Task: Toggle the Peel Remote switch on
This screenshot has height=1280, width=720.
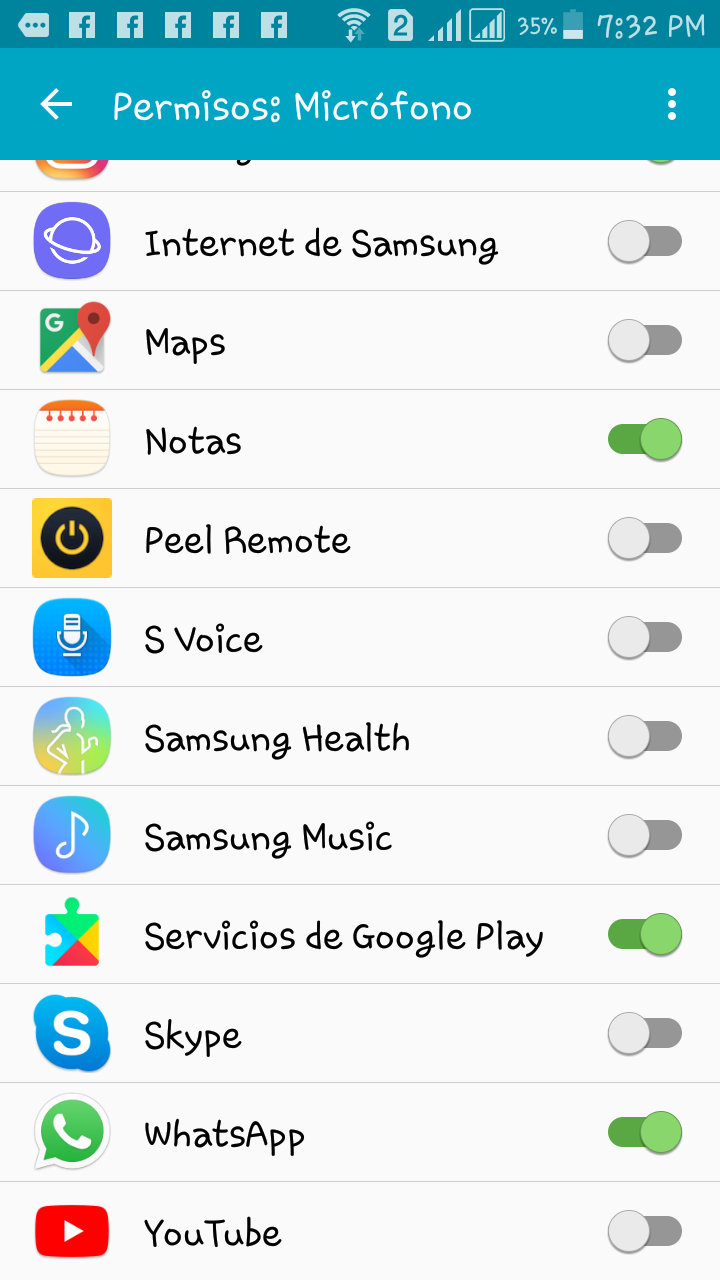Action: (x=645, y=539)
